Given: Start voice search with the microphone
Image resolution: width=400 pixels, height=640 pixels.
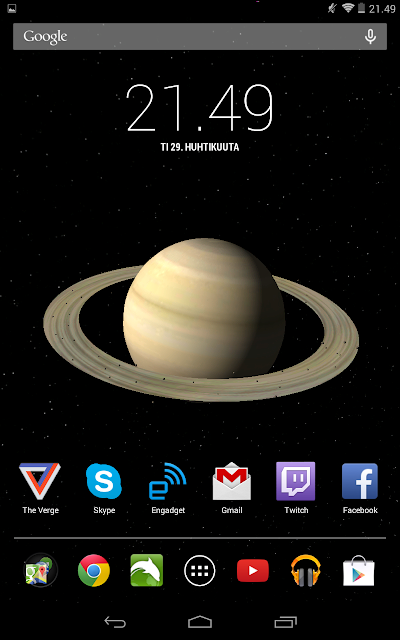Looking at the screenshot, I should pos(370,37).
